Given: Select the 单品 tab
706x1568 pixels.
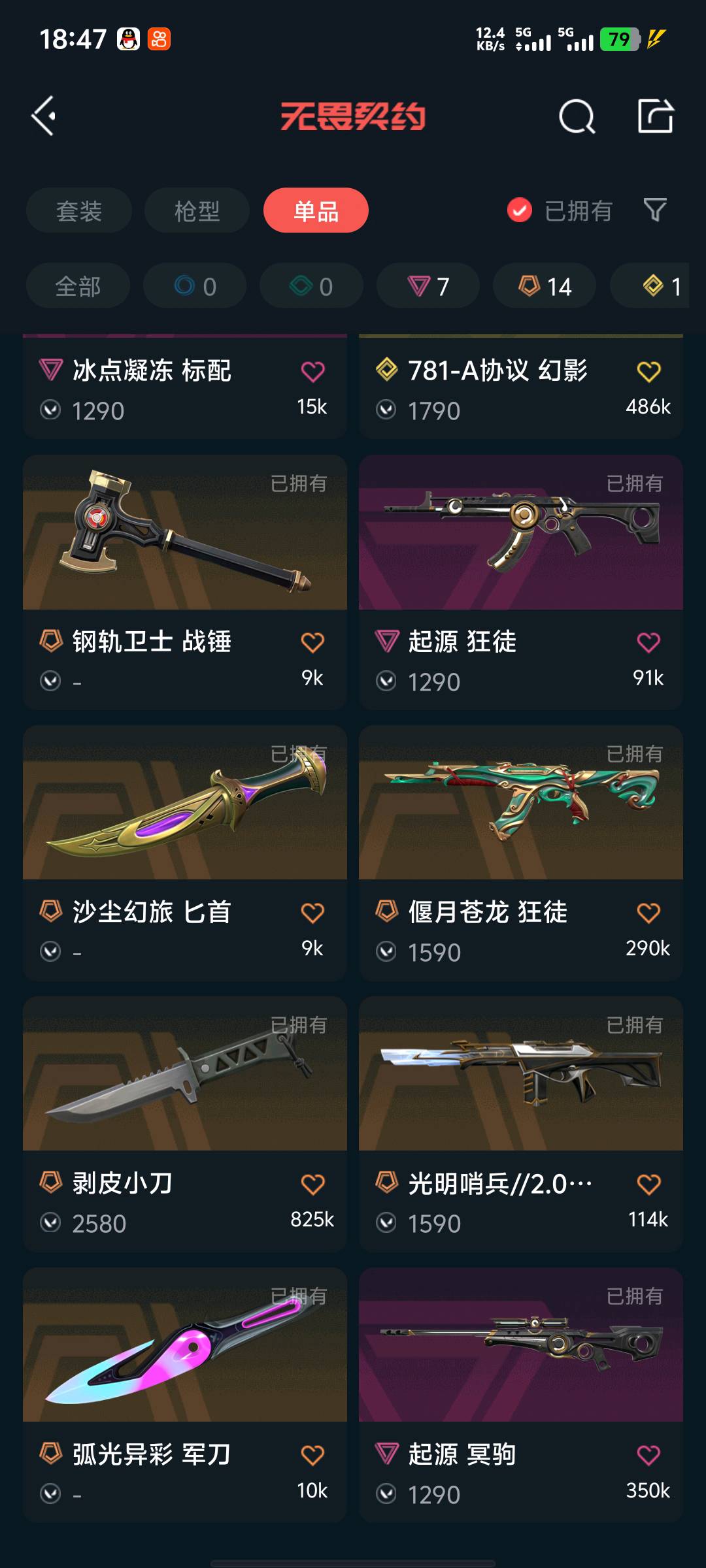Looking at the screenshot, I should click(316, 210).
